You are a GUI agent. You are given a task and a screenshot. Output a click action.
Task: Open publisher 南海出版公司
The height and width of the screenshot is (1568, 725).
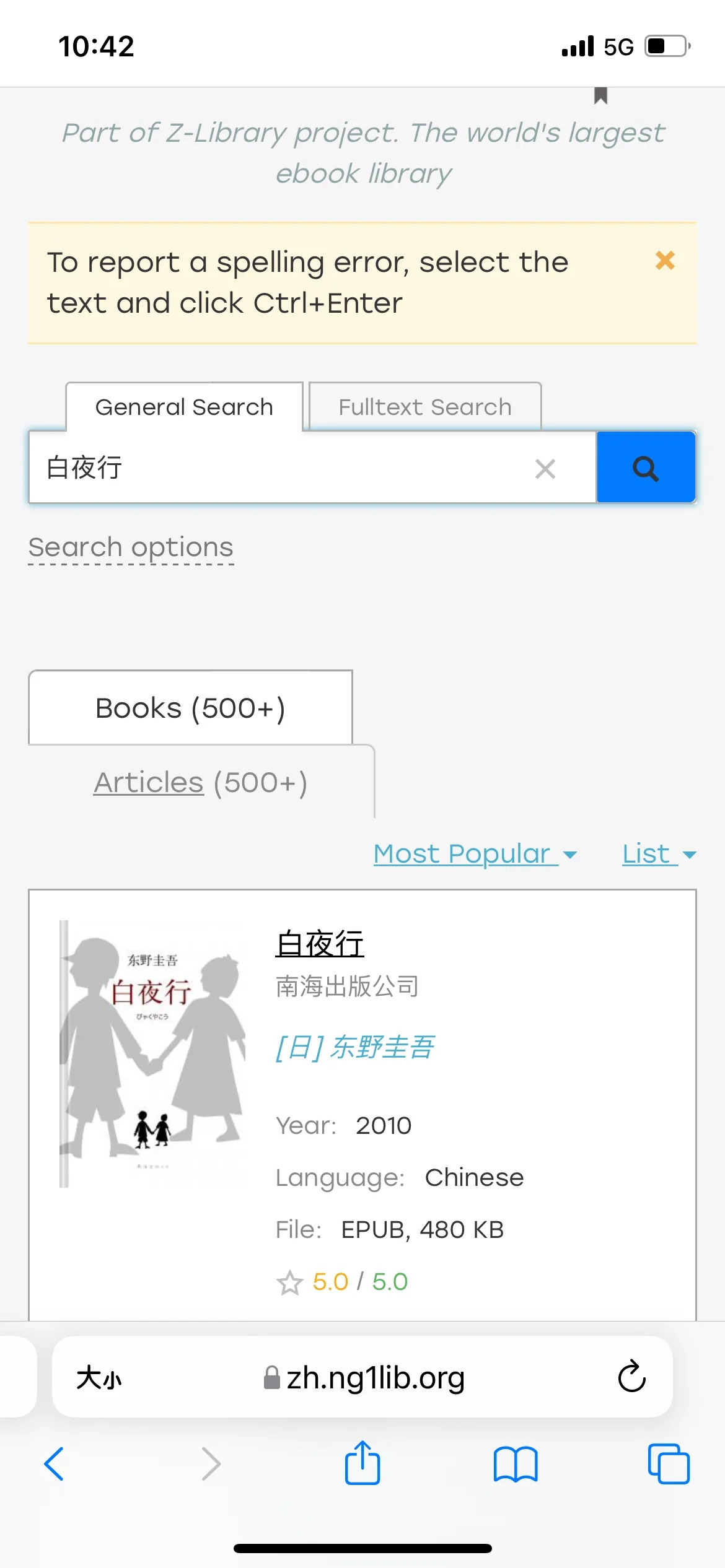pos(347,986)
